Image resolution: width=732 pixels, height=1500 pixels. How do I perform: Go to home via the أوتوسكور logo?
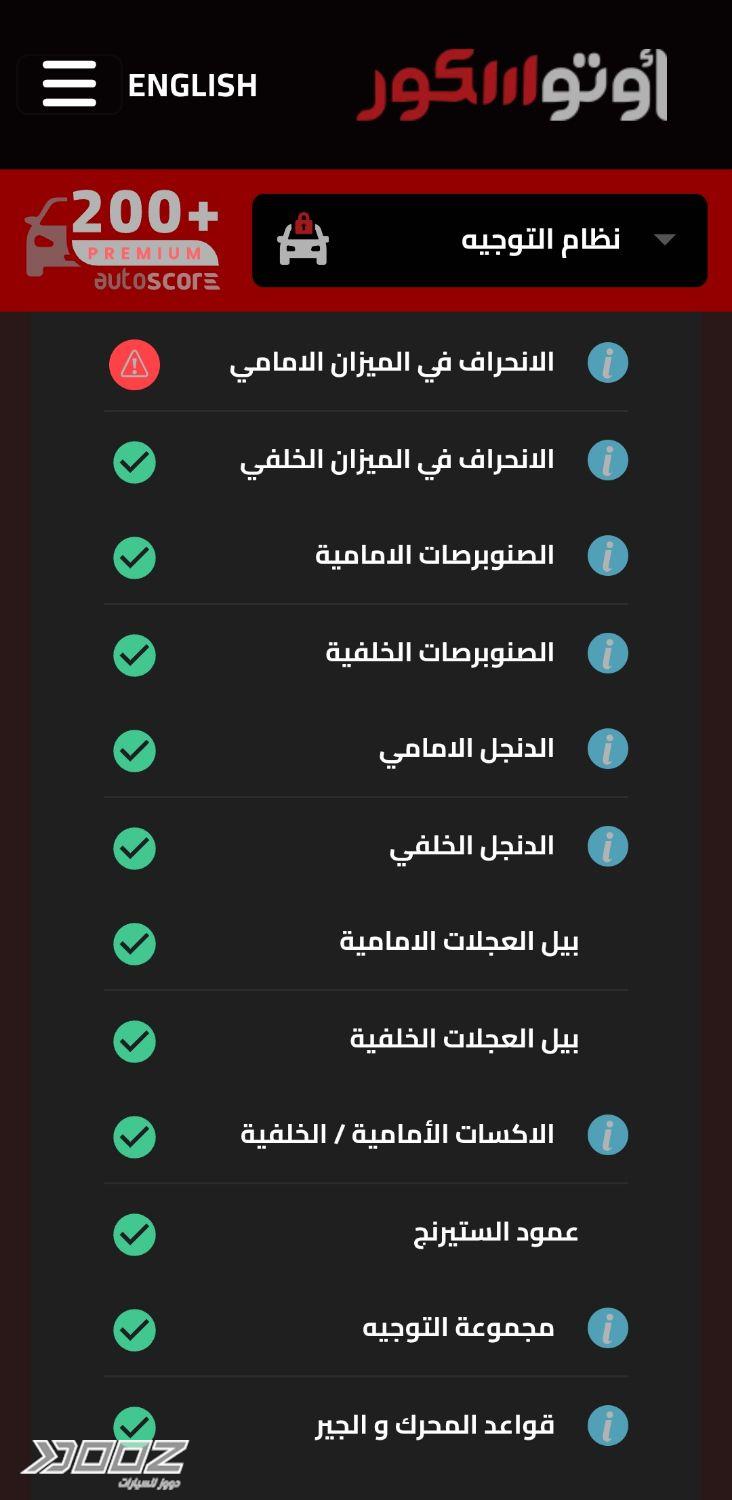point(512,86)
